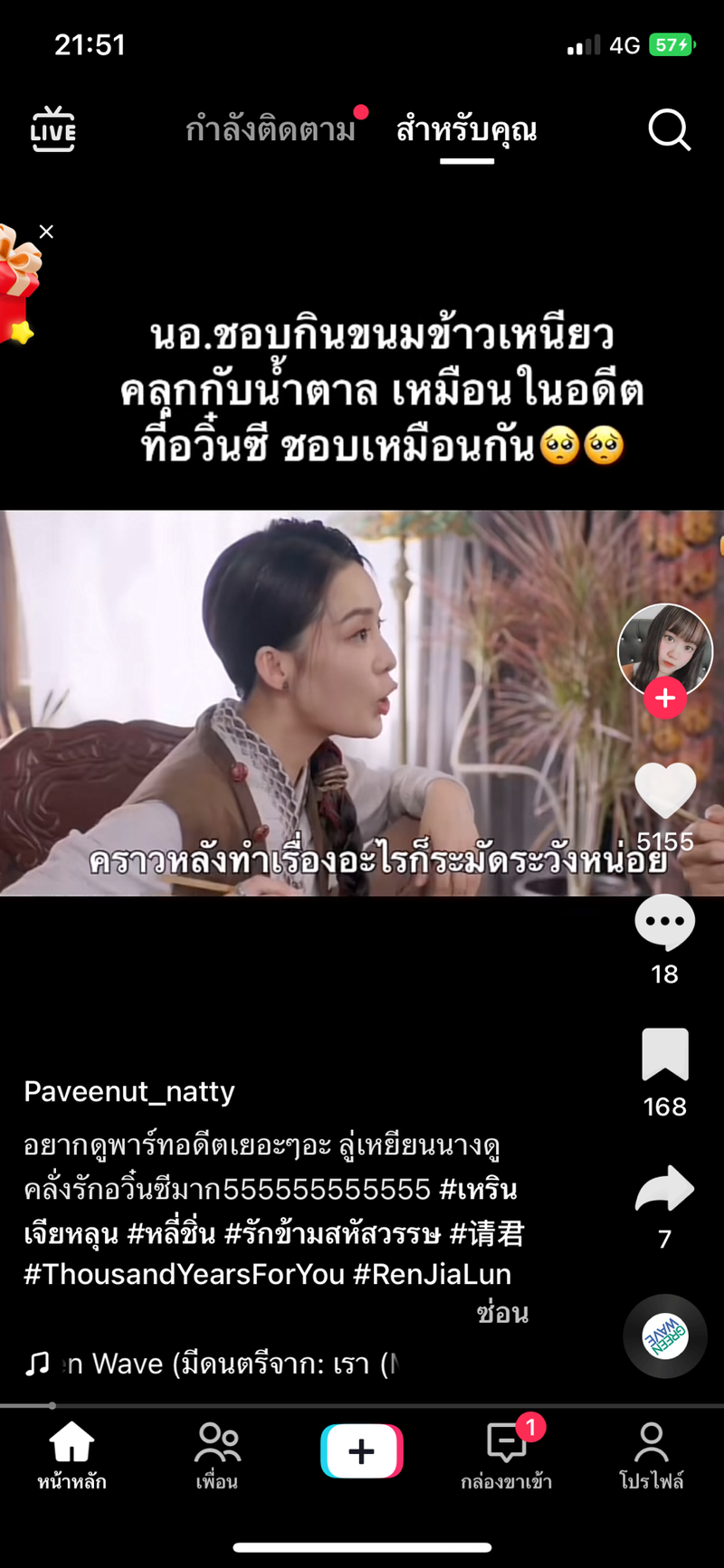The height and width of the screenshot is (1568, 724).
Task: Collapse the caption with ซ่อน
Action: point(502,1313)
